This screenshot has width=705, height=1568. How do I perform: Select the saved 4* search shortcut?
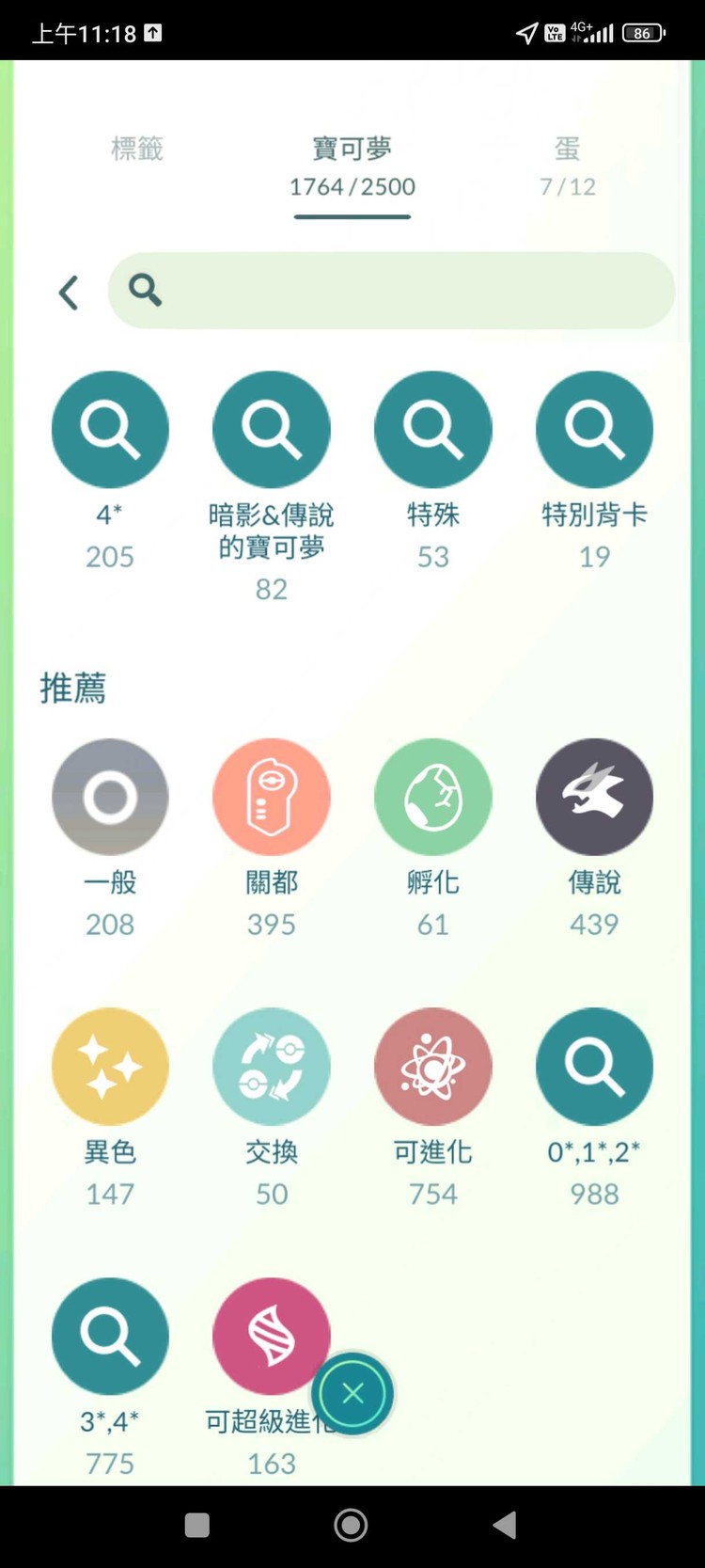pyautogui.click(x=110, y=429)
